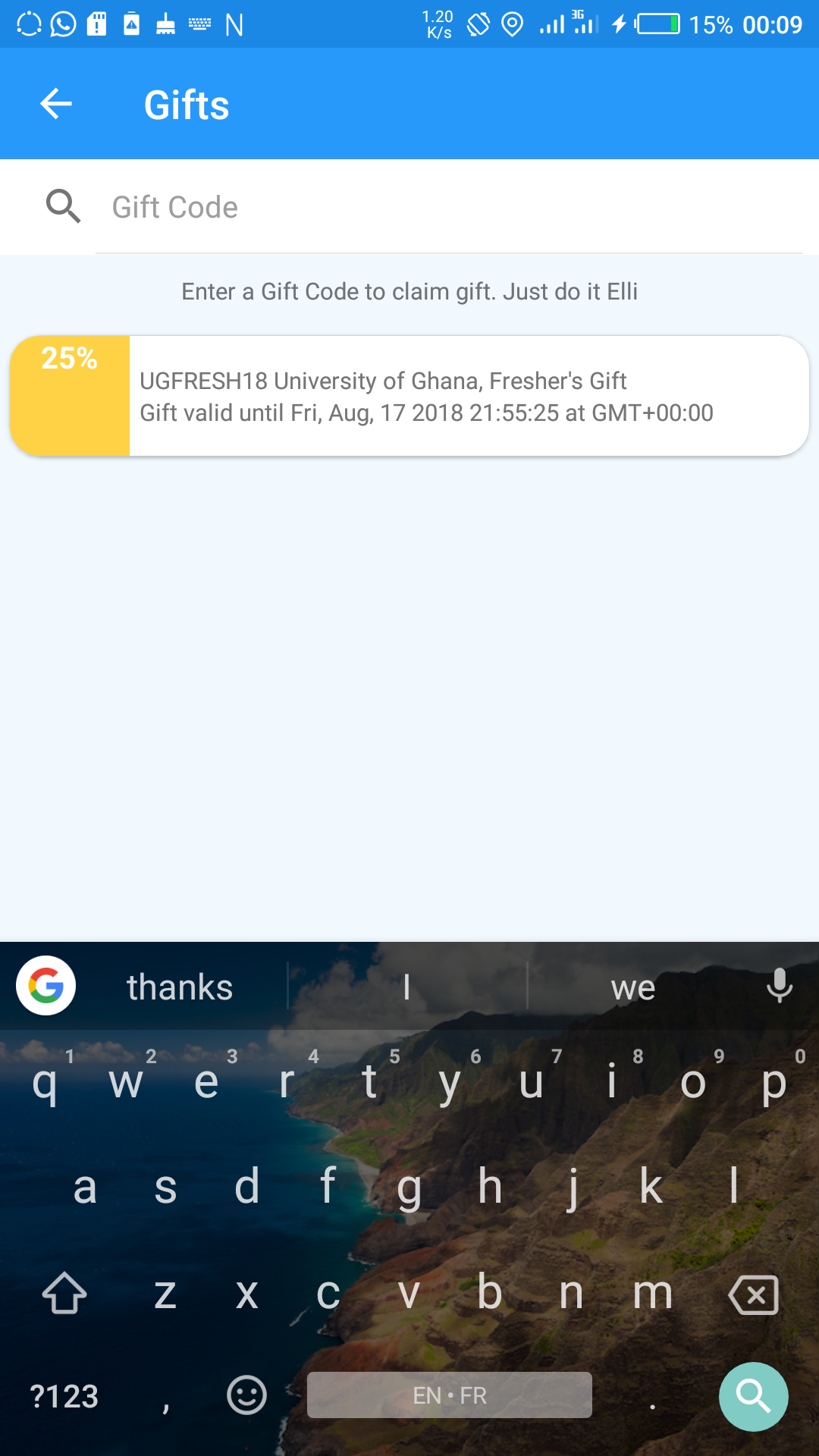Tap the keyboard's search key
The width and height of the screenshot is (819, 1456).
coord(753,1396)
